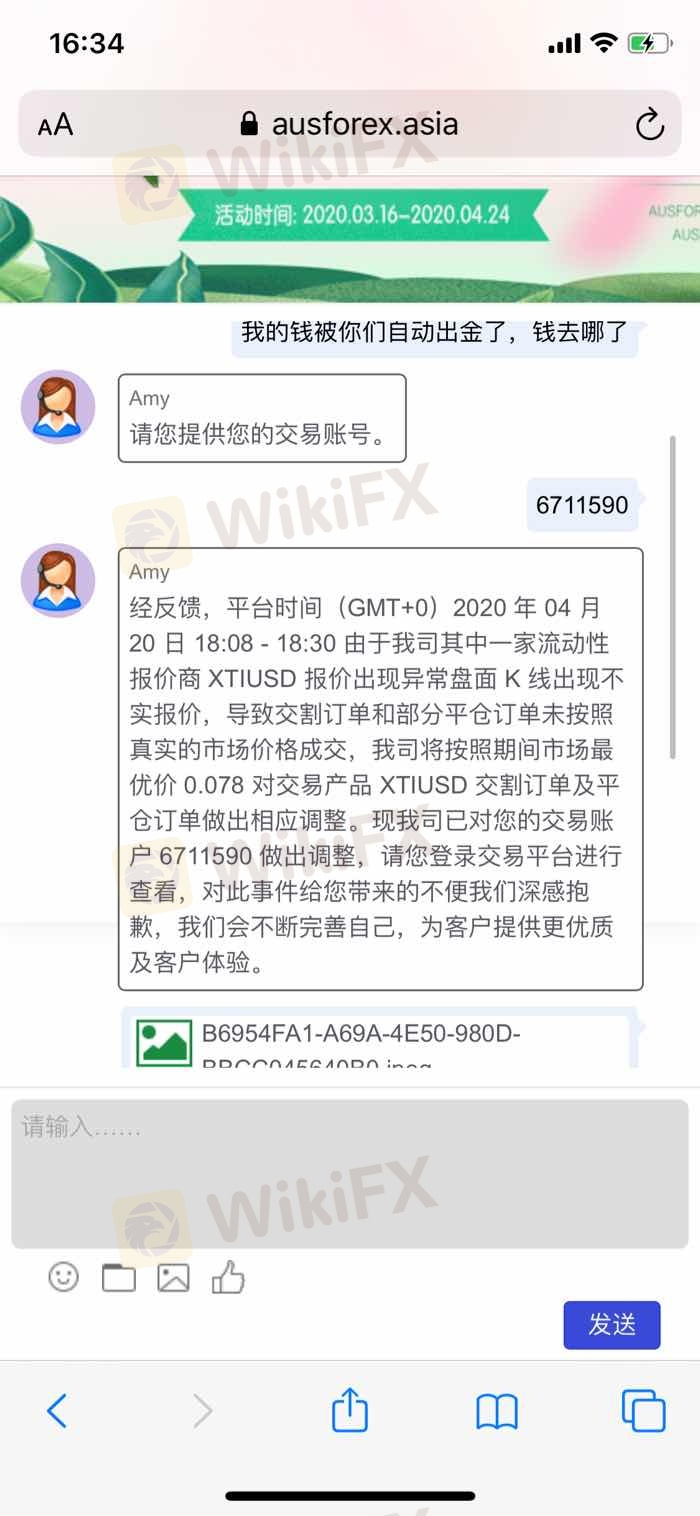Image resolution: width=700 pixels, height=1516 pixels.
Task: Share this page
Action: (350, 1411)
